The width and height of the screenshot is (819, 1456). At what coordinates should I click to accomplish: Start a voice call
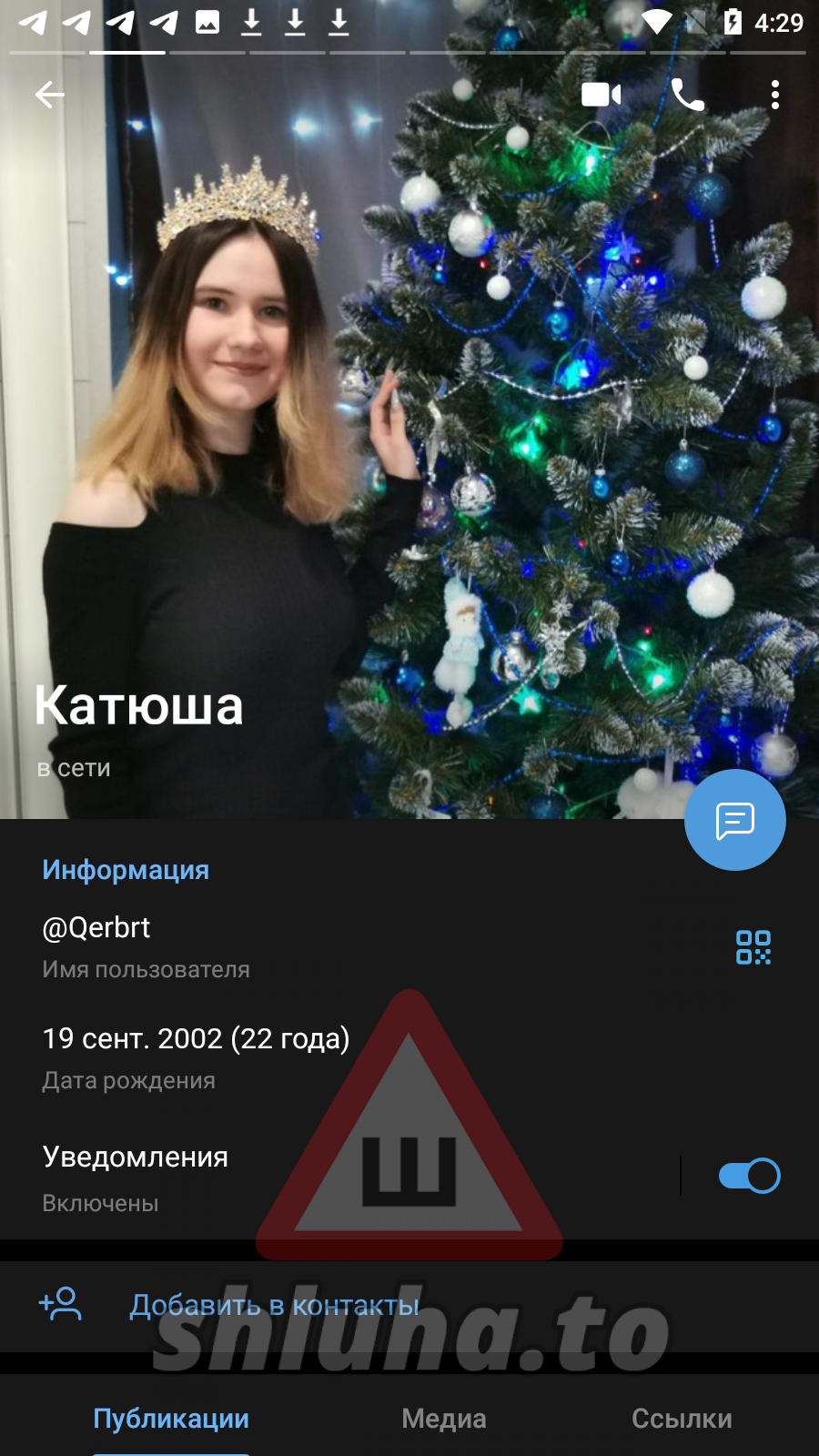pyautogui.click(x=688, y=95)
